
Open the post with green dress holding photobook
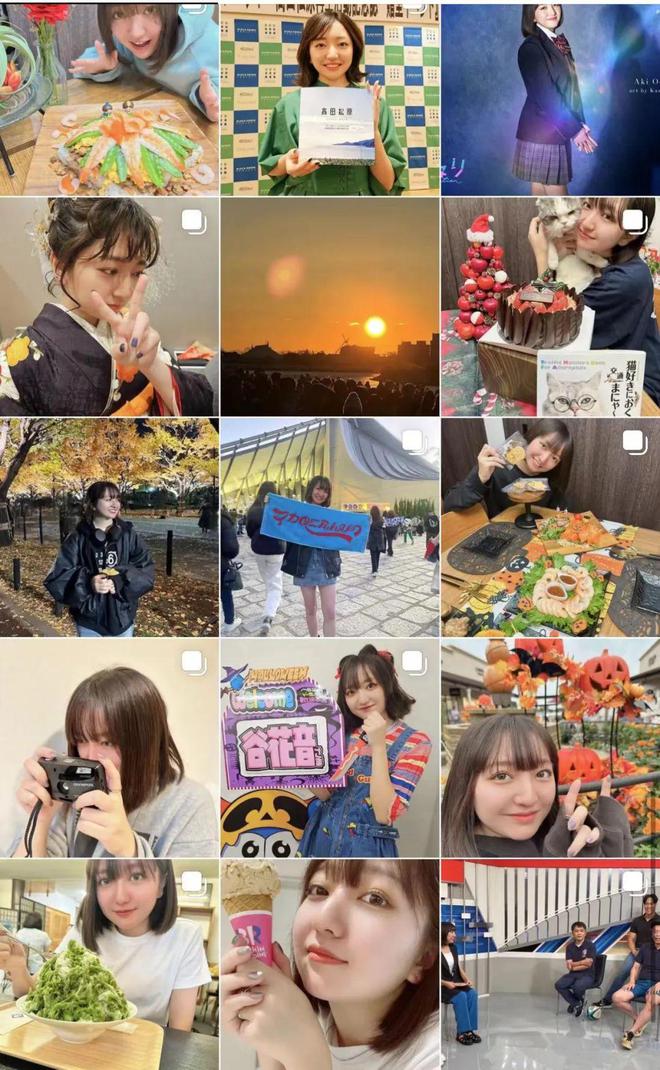[330, 100]
